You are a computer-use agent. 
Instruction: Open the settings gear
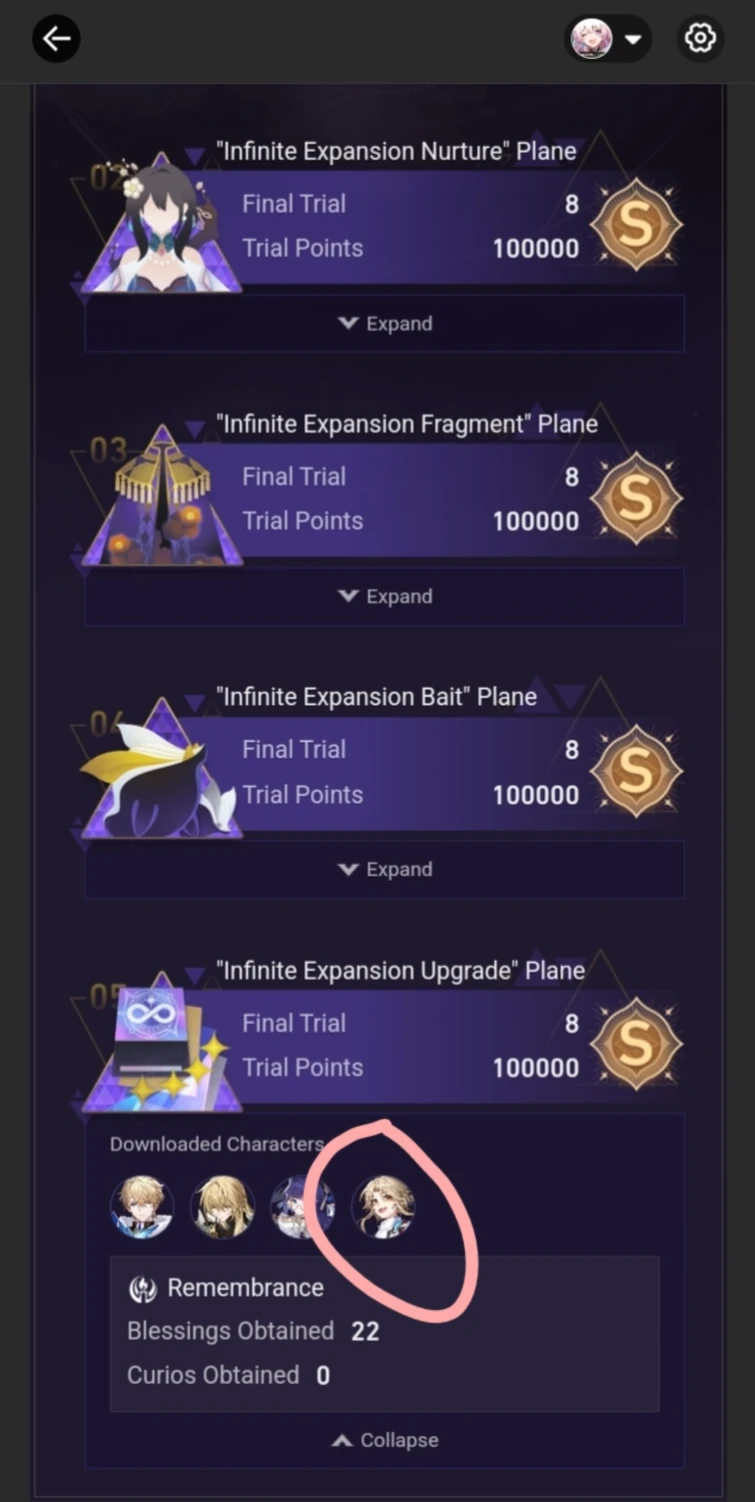coord(700,39)
